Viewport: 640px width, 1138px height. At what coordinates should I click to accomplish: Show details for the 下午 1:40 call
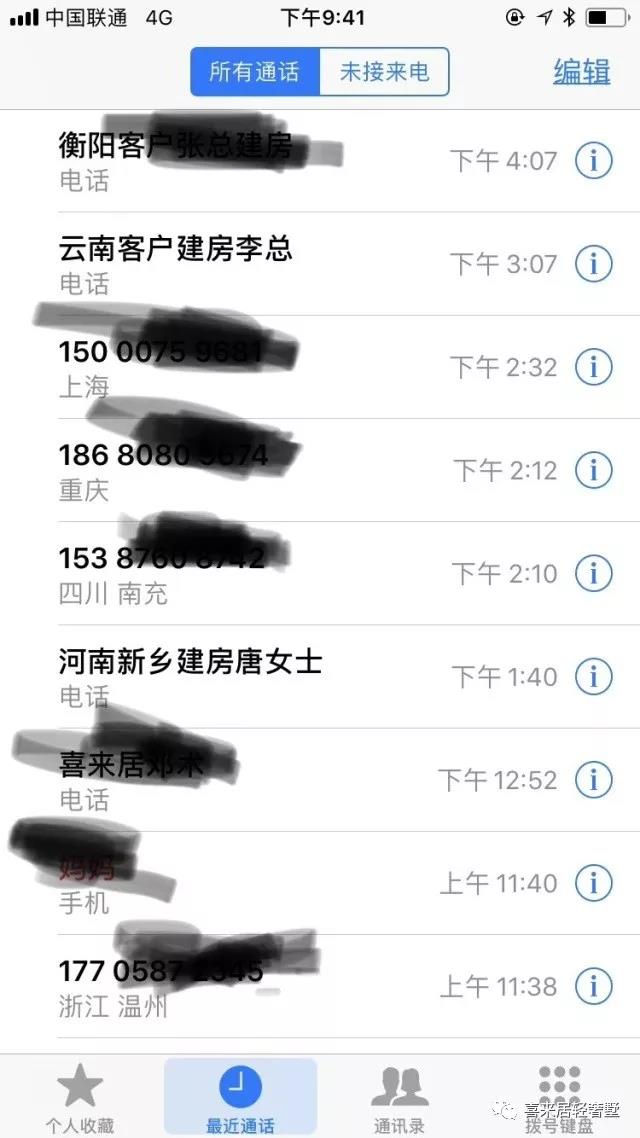(594, 676)
